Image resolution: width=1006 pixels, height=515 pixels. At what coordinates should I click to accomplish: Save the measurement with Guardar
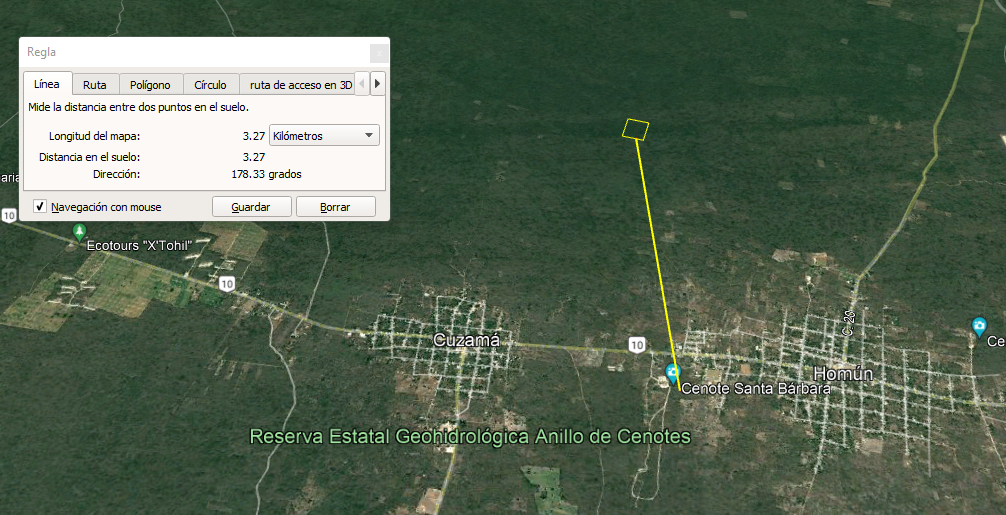(x=251, y=207)
